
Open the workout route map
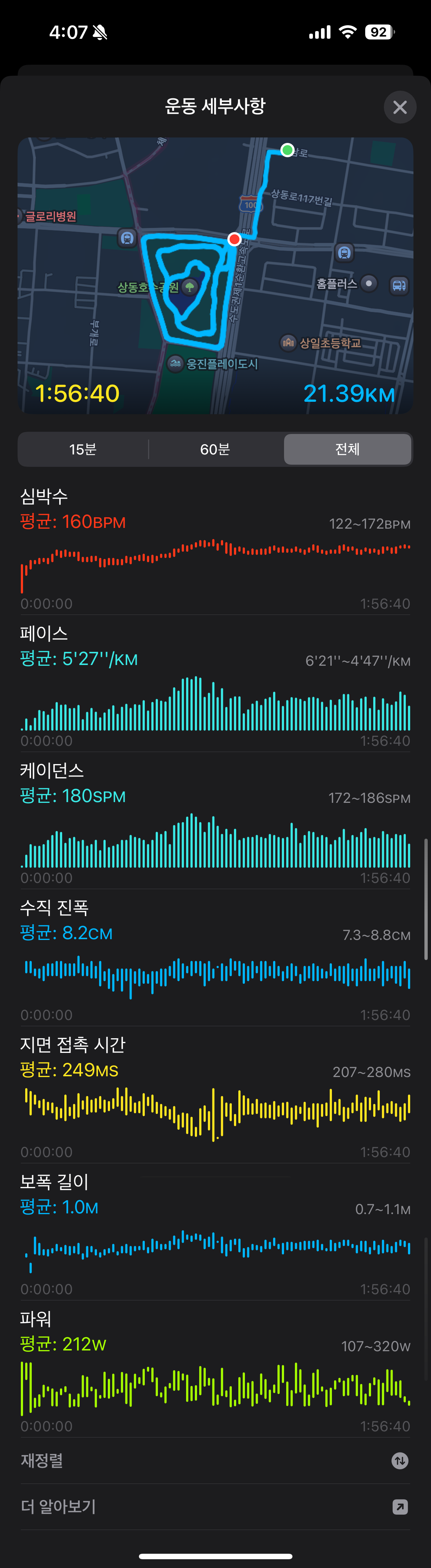tap(215, 275)
